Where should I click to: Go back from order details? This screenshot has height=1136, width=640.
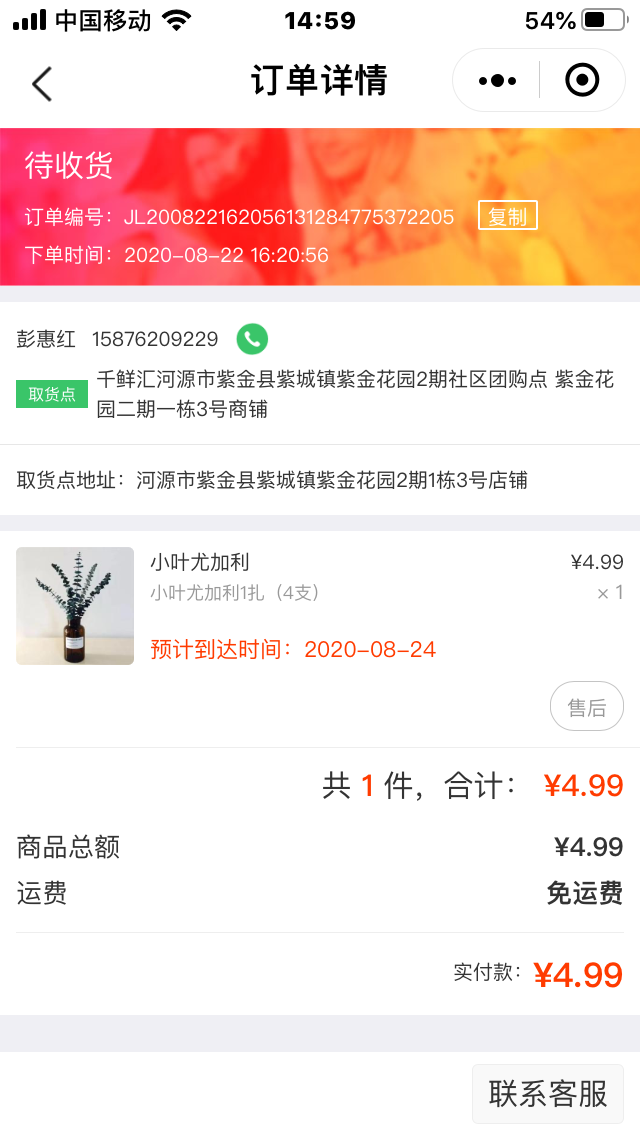point(41,83)
